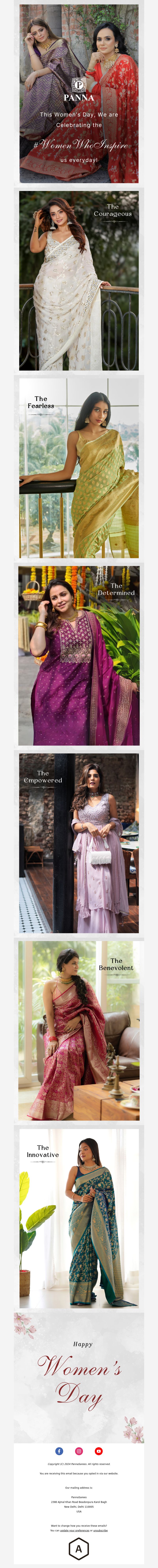Open The Empowered lilac outfit banner
Screen dimensions: 158x1568
click(x=79, y=843)
